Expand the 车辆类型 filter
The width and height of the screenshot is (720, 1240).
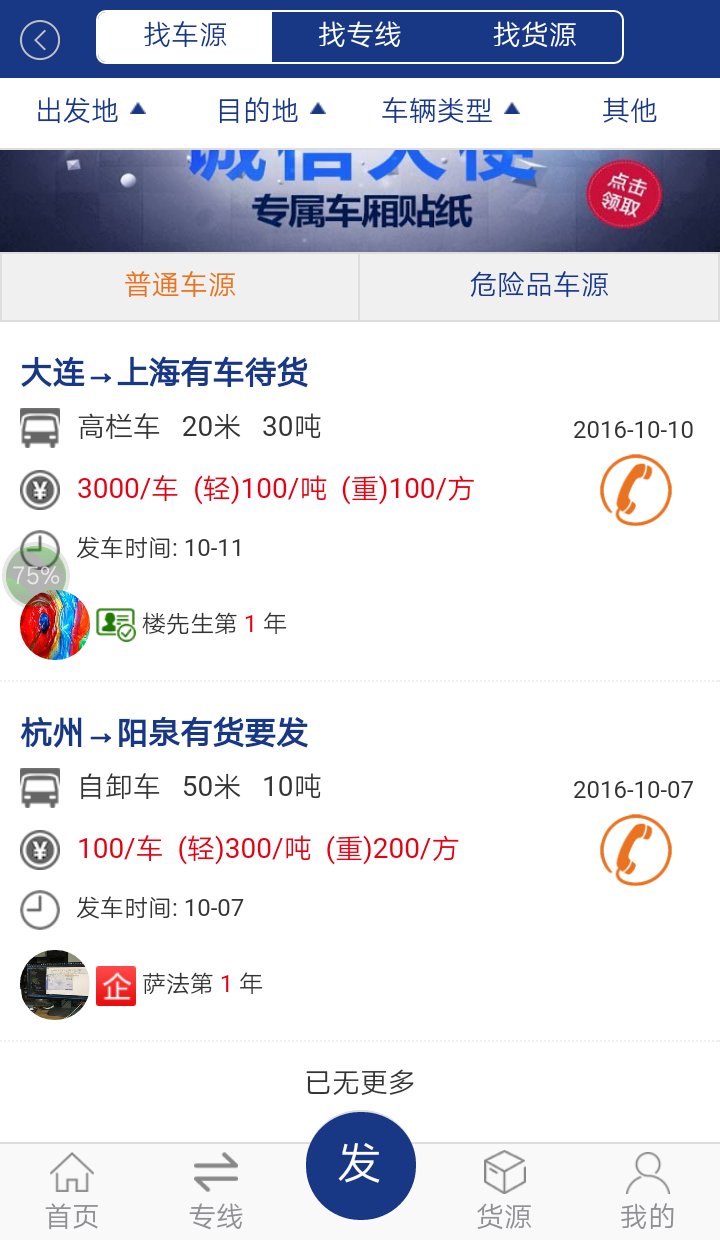coord(451,111)
